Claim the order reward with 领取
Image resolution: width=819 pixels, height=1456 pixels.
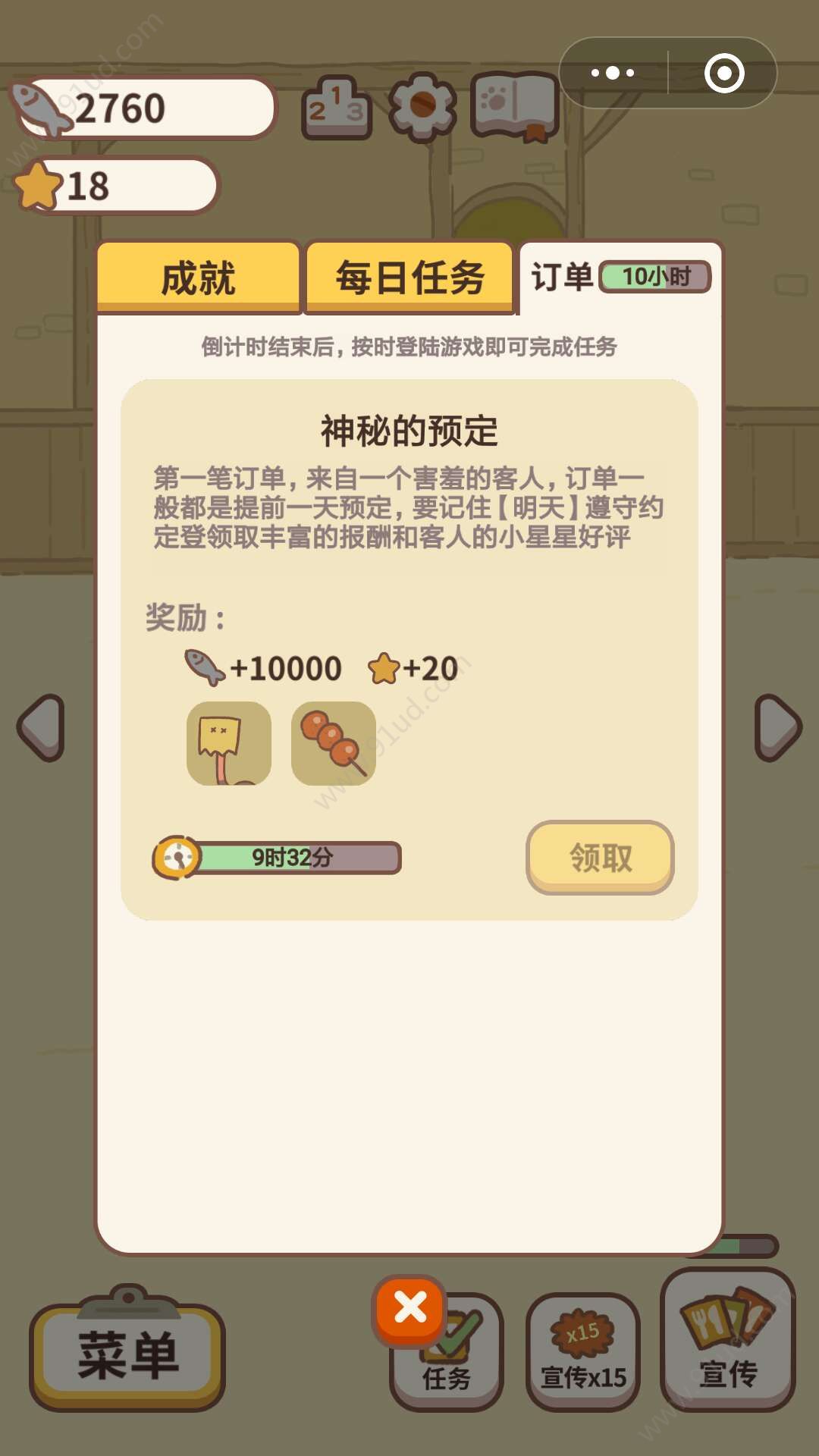pos(600,858)
